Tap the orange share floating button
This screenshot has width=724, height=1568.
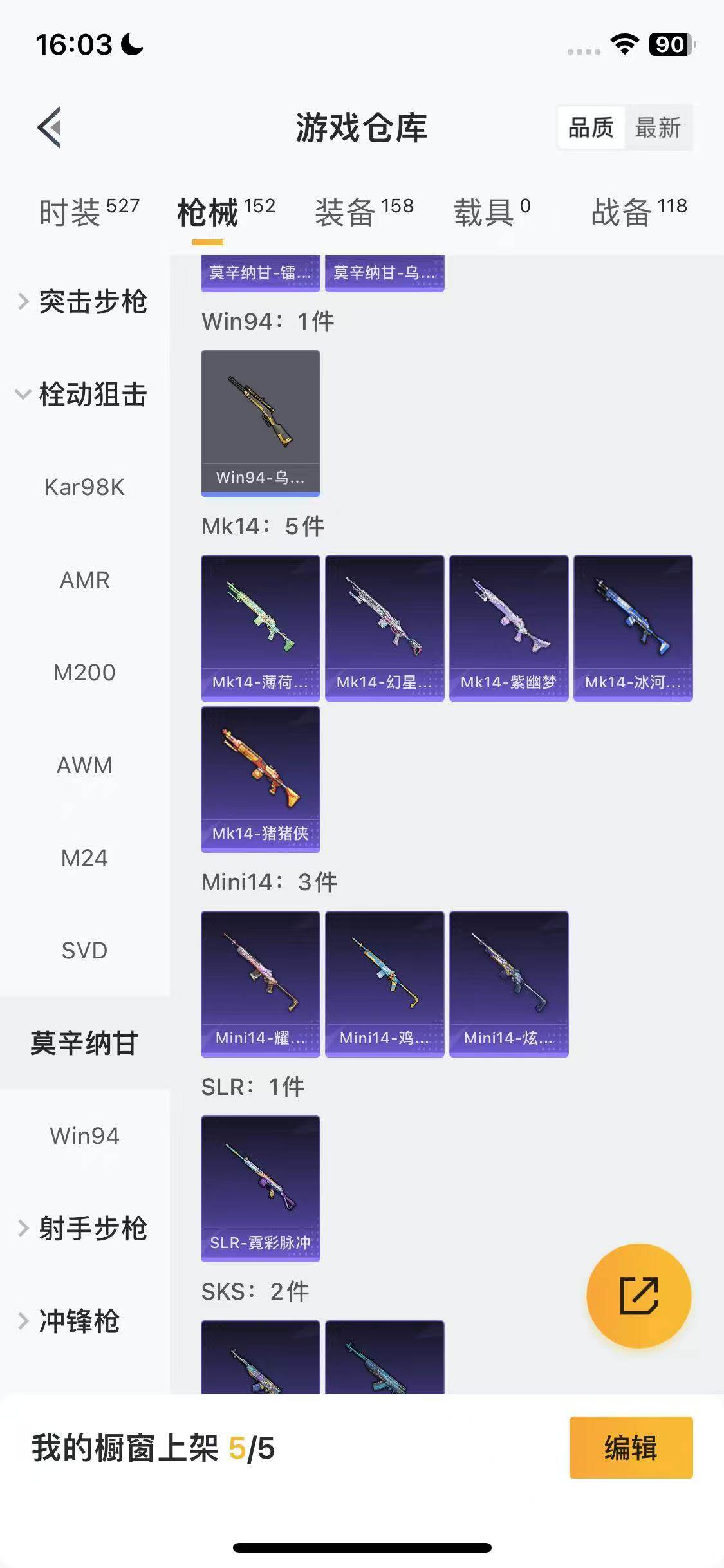638,1295
